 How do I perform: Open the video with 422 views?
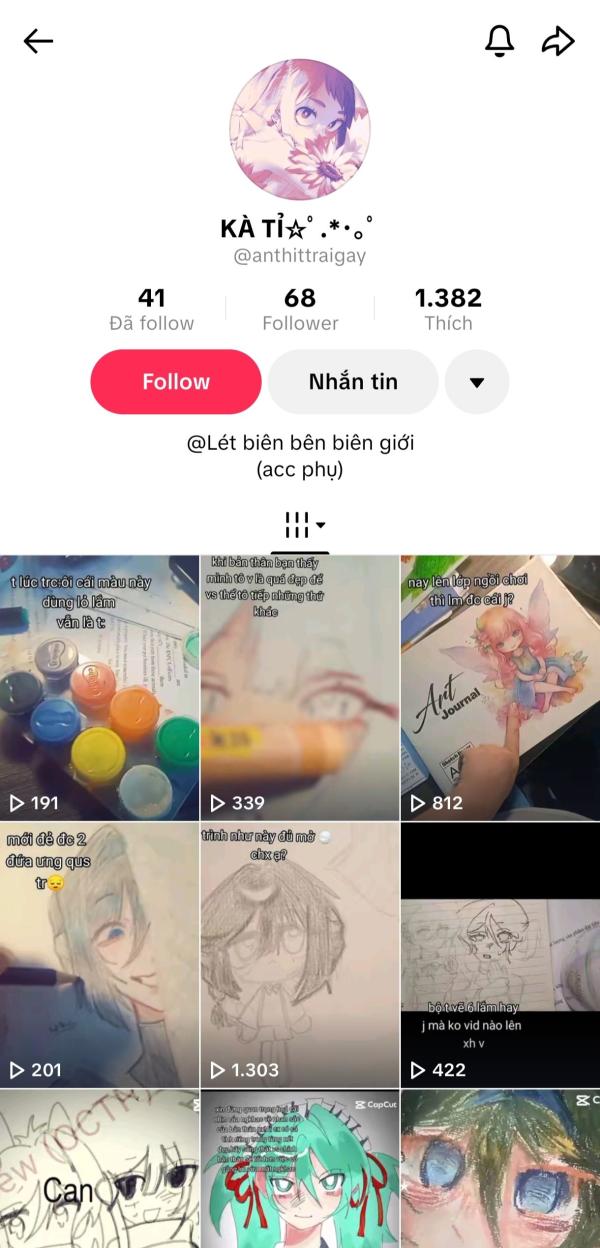click(500, 955)
